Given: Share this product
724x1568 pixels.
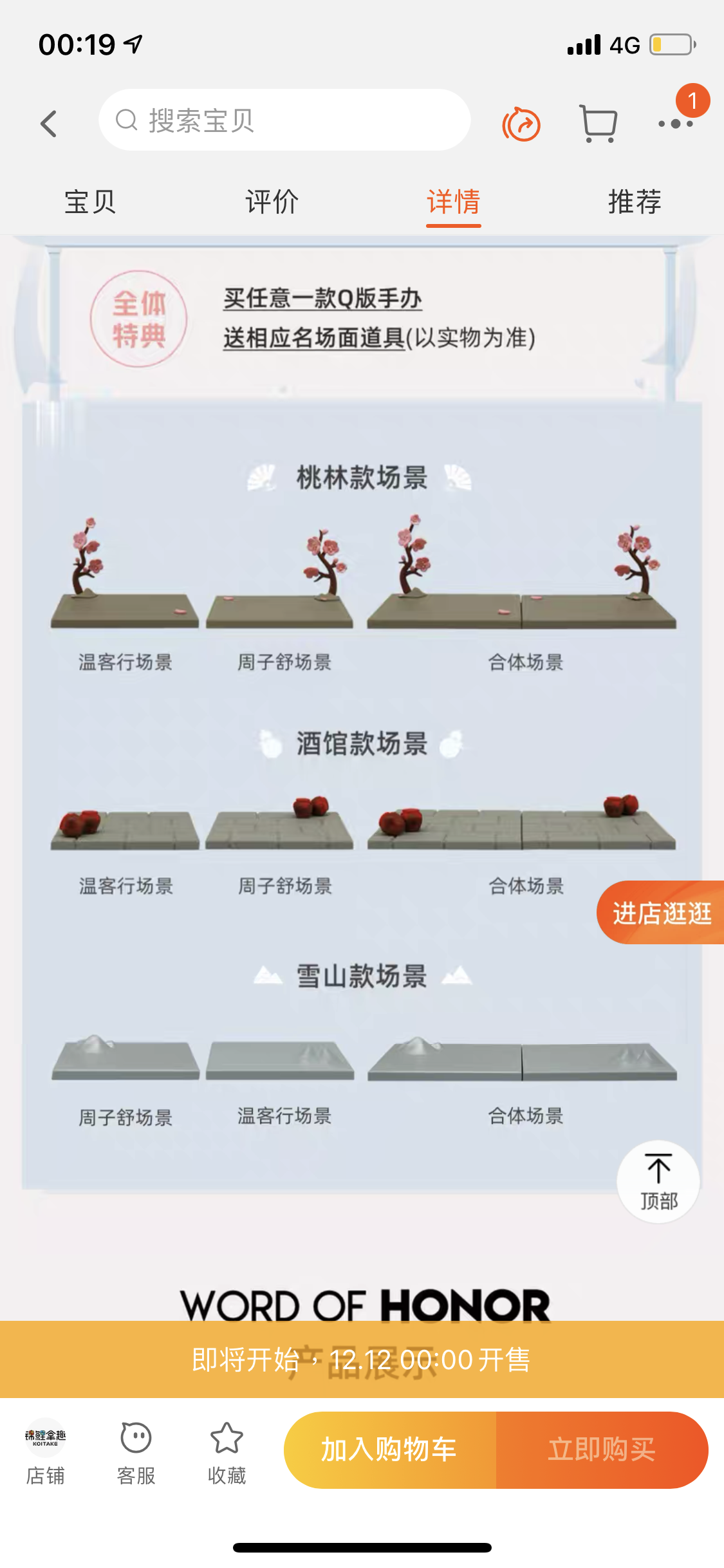Looking at the screenshot, I should [521, 124].
